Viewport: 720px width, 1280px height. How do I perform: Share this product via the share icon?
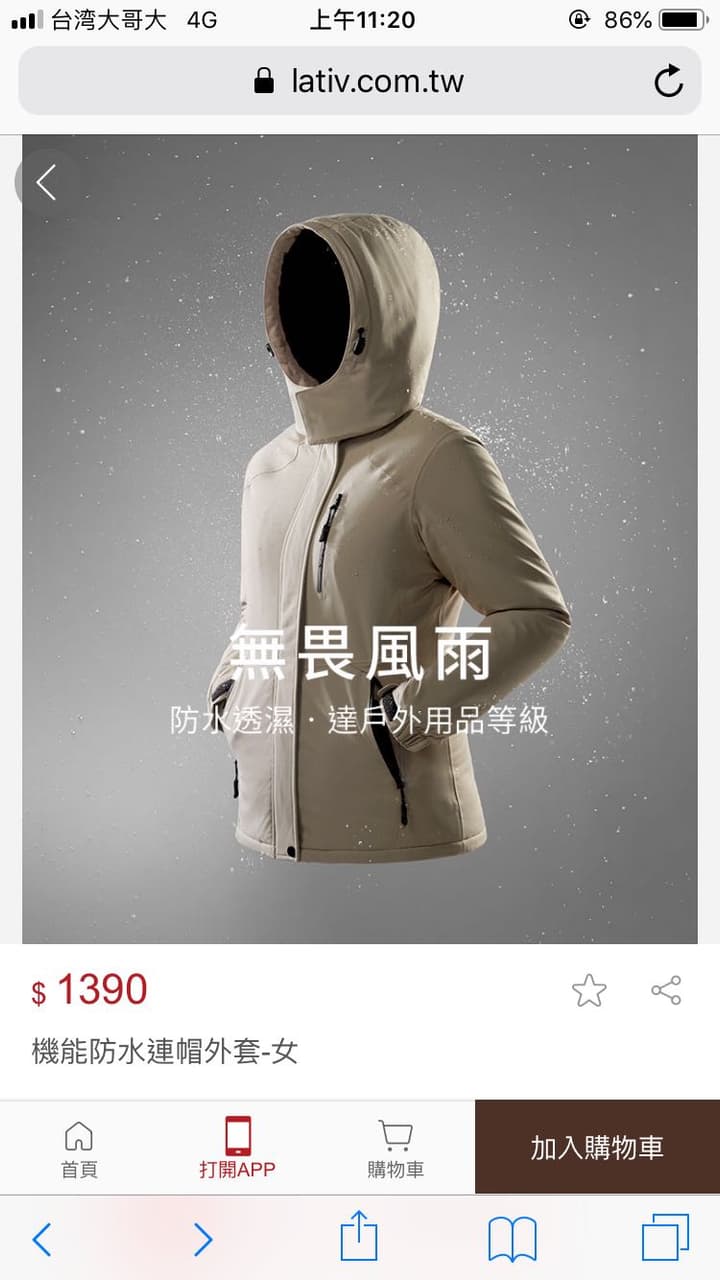click(666, 990)
